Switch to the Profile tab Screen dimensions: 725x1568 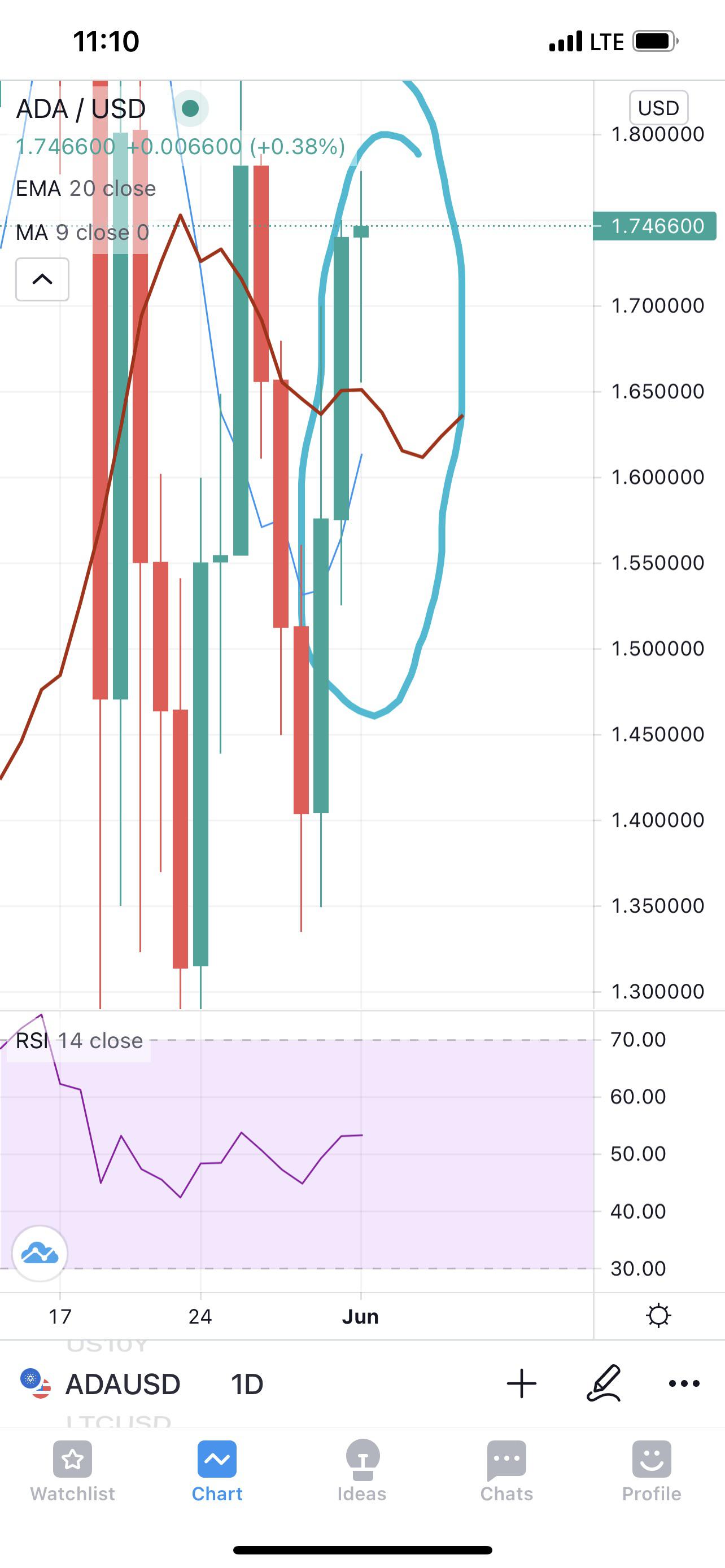click(652, 1472)
